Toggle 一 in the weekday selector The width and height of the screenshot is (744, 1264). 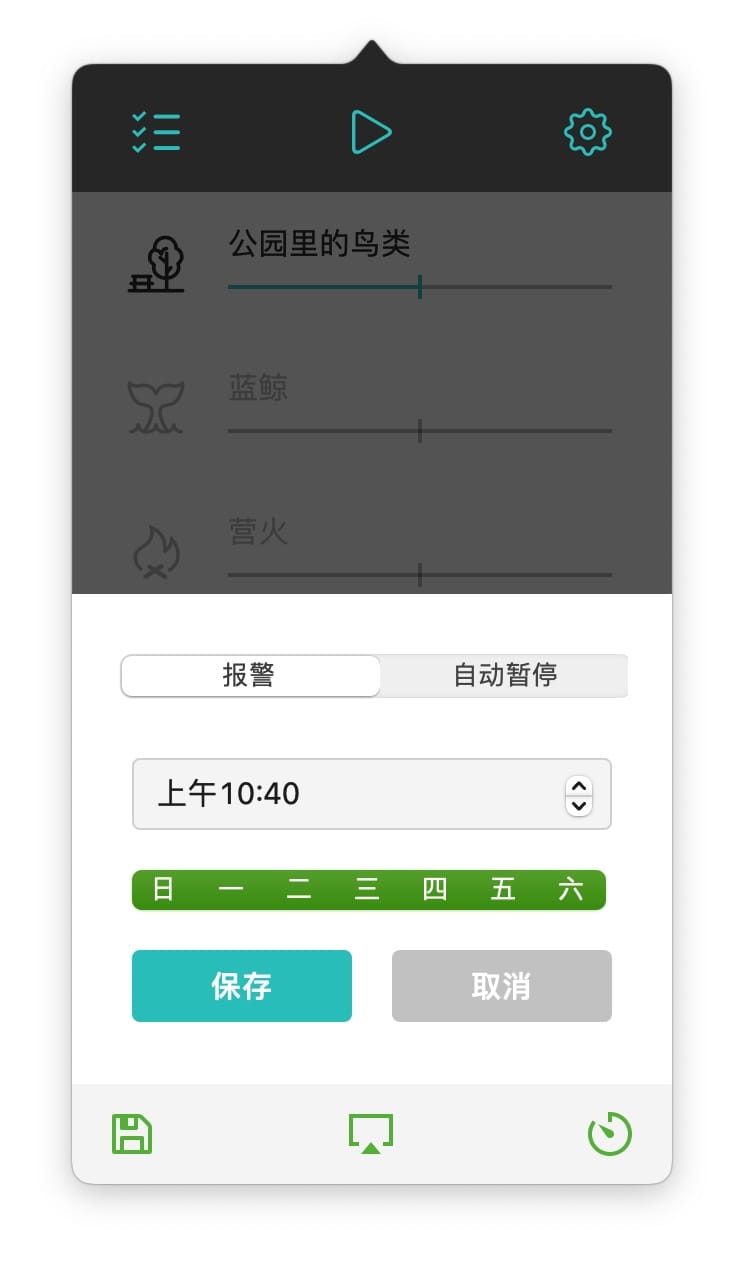[x=231, y=890]
